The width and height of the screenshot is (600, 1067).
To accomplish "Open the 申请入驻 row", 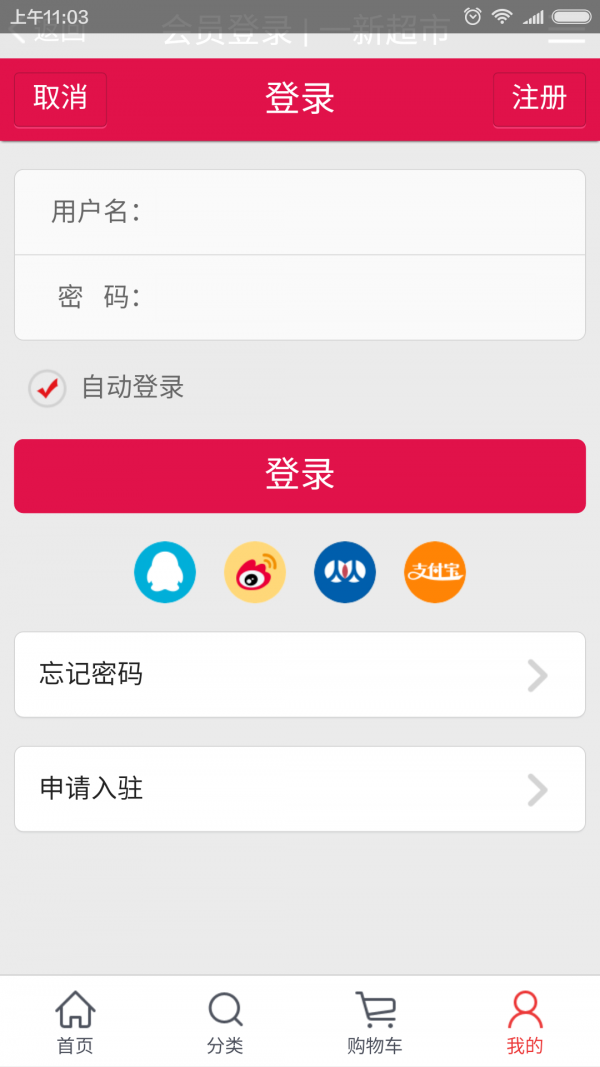I will coord(300,789).
